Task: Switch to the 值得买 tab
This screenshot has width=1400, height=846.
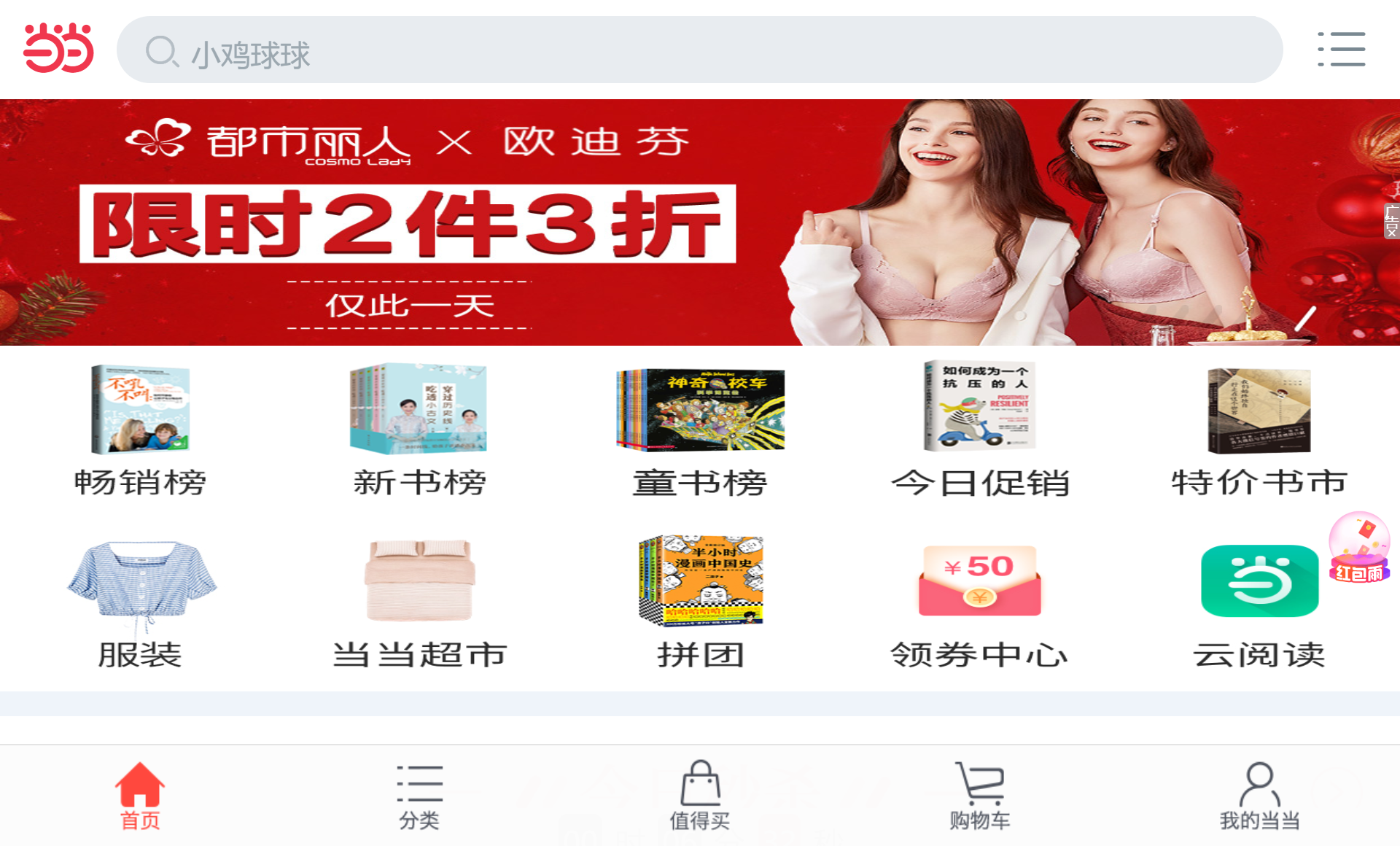Action: [699, 796]
